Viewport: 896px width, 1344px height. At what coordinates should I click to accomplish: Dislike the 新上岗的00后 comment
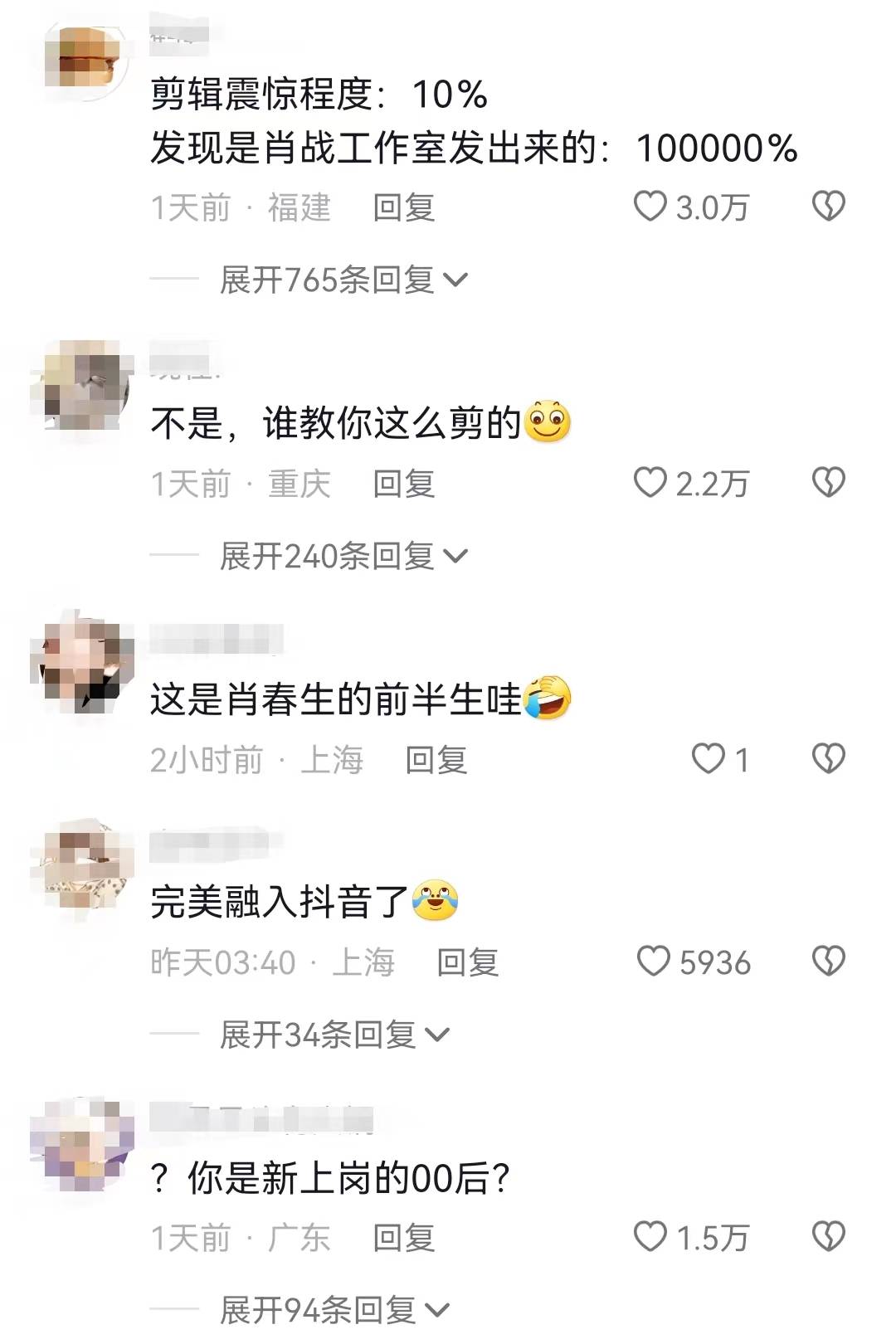click(828, 1237)
